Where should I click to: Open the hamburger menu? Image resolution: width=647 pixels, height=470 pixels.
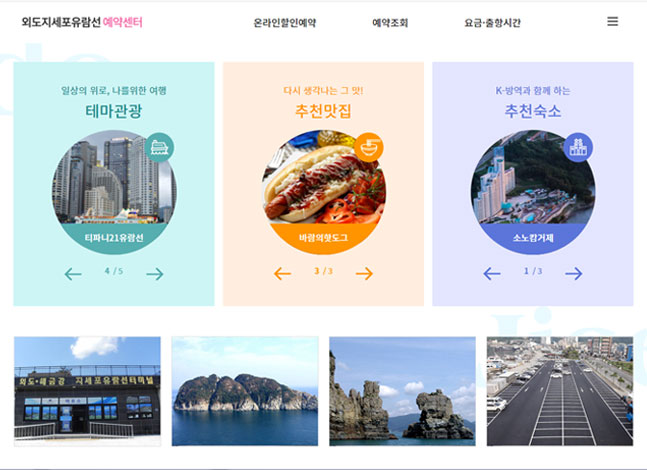pos(612,21)
